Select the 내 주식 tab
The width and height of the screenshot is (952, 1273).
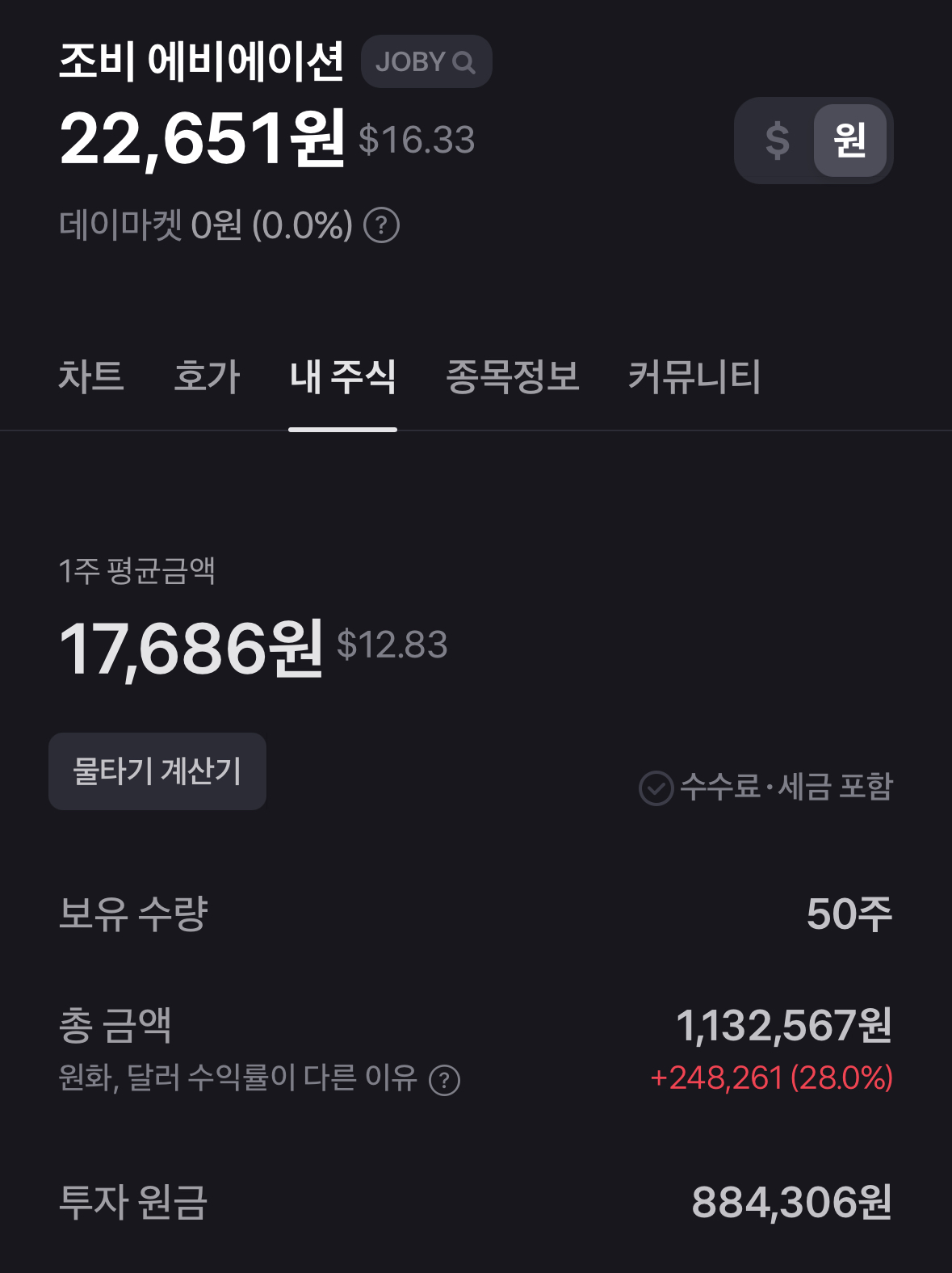[342, 377]
